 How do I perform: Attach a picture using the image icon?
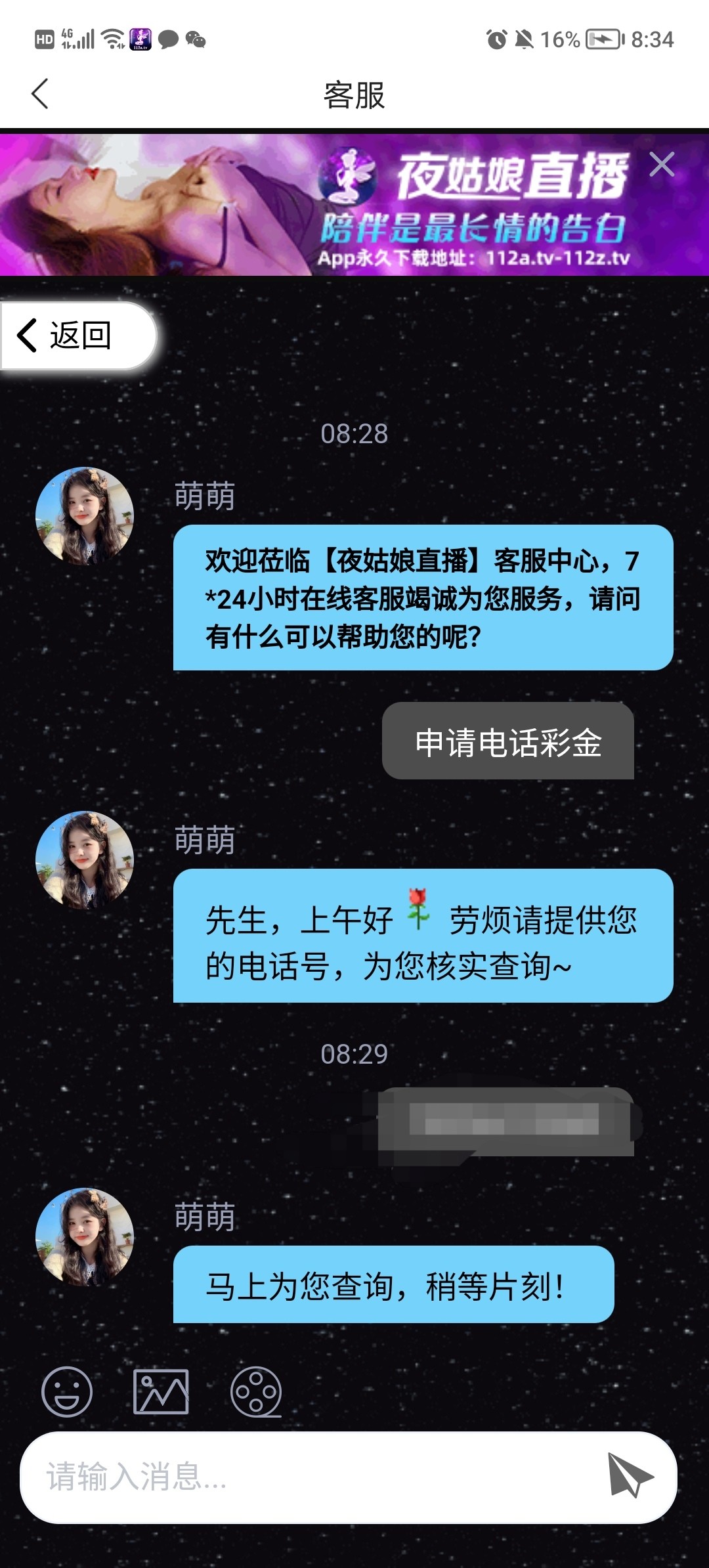tap(161, 1392)
